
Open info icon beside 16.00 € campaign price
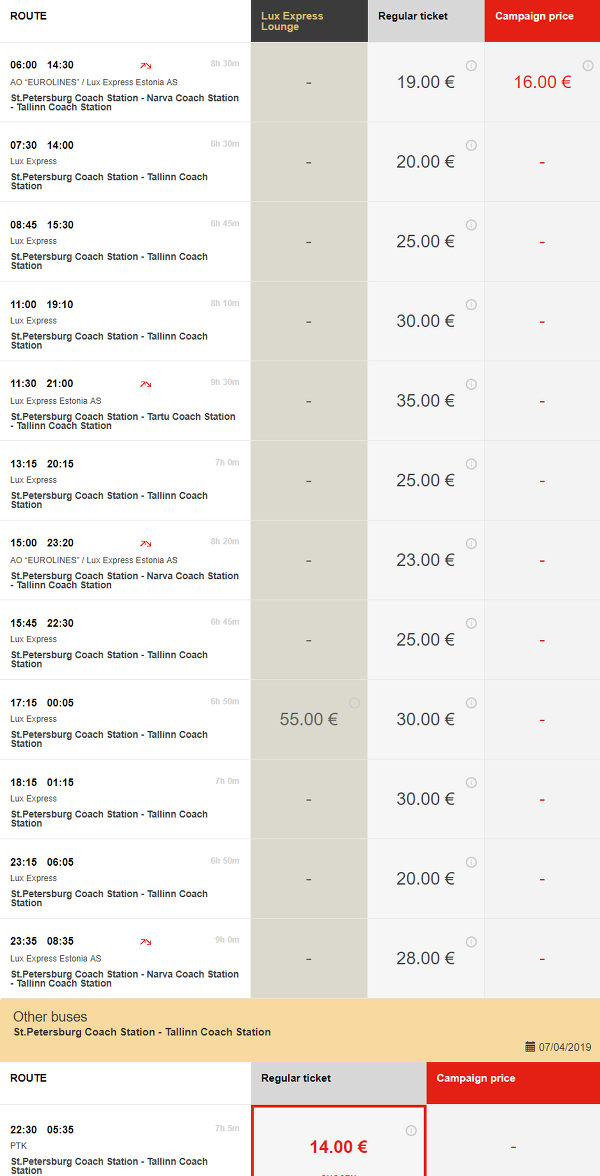point(587,66)
